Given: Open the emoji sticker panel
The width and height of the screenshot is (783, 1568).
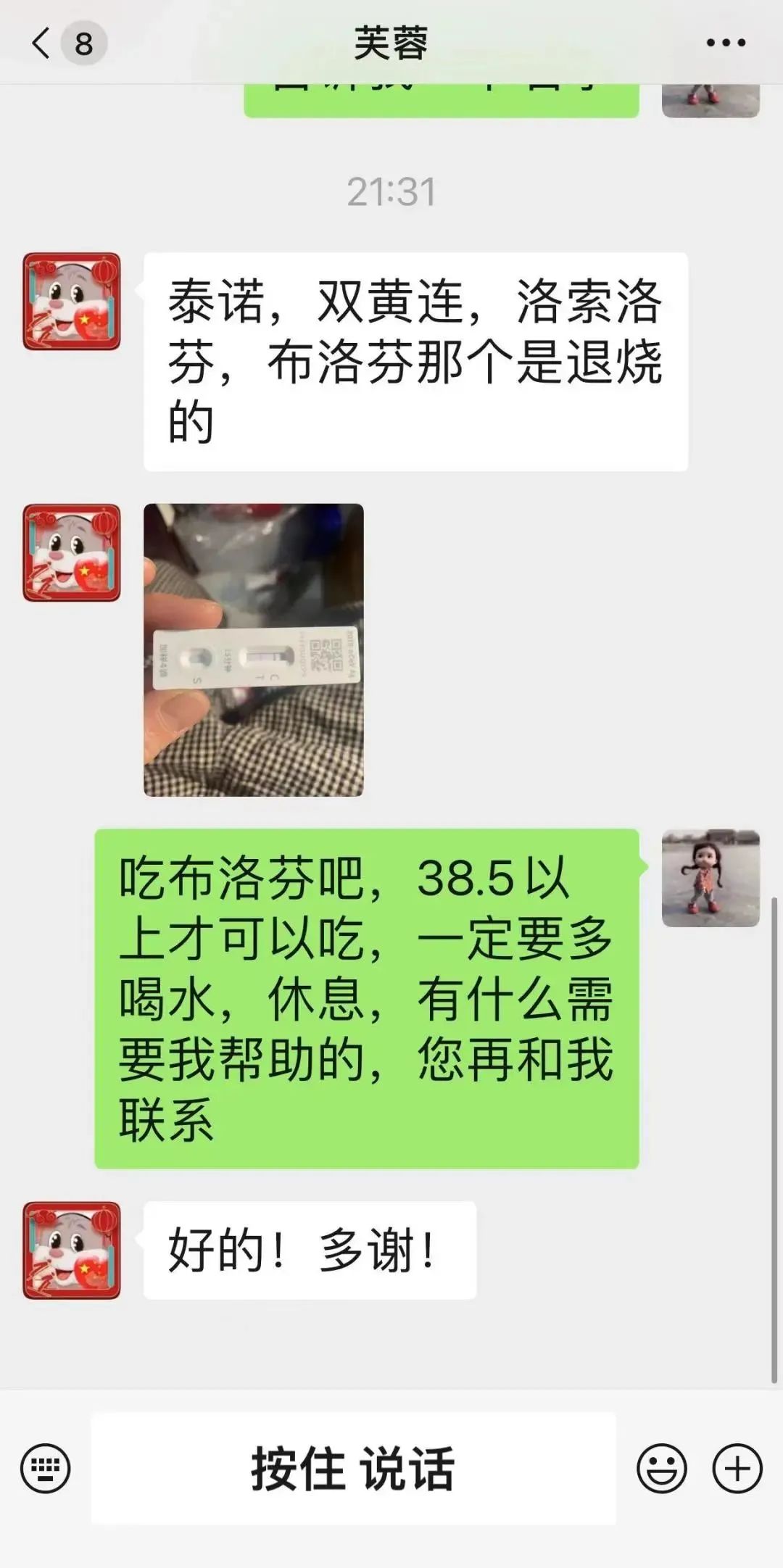Looking at the screenshot, I should pos(661,1469).
